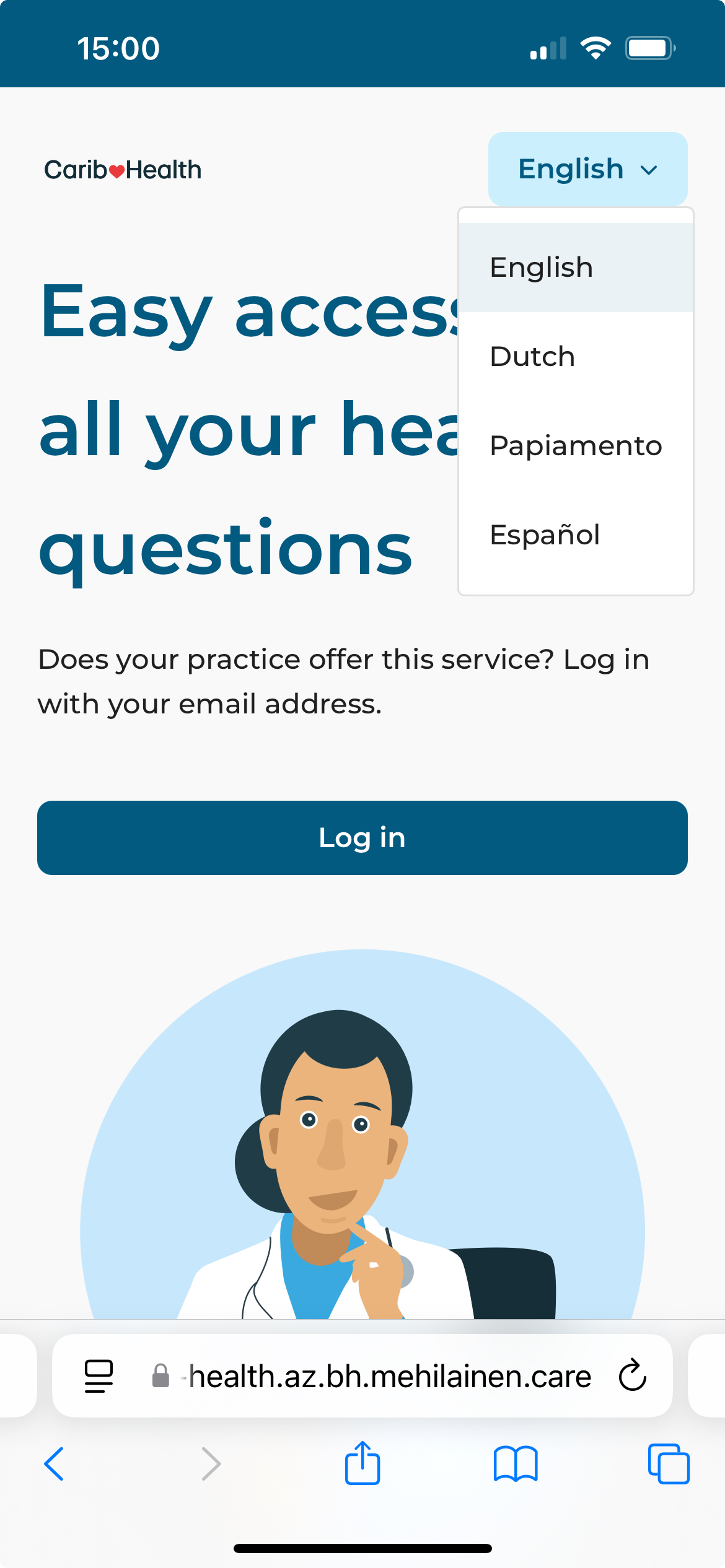Go back to the previous page

(55, 1464)
